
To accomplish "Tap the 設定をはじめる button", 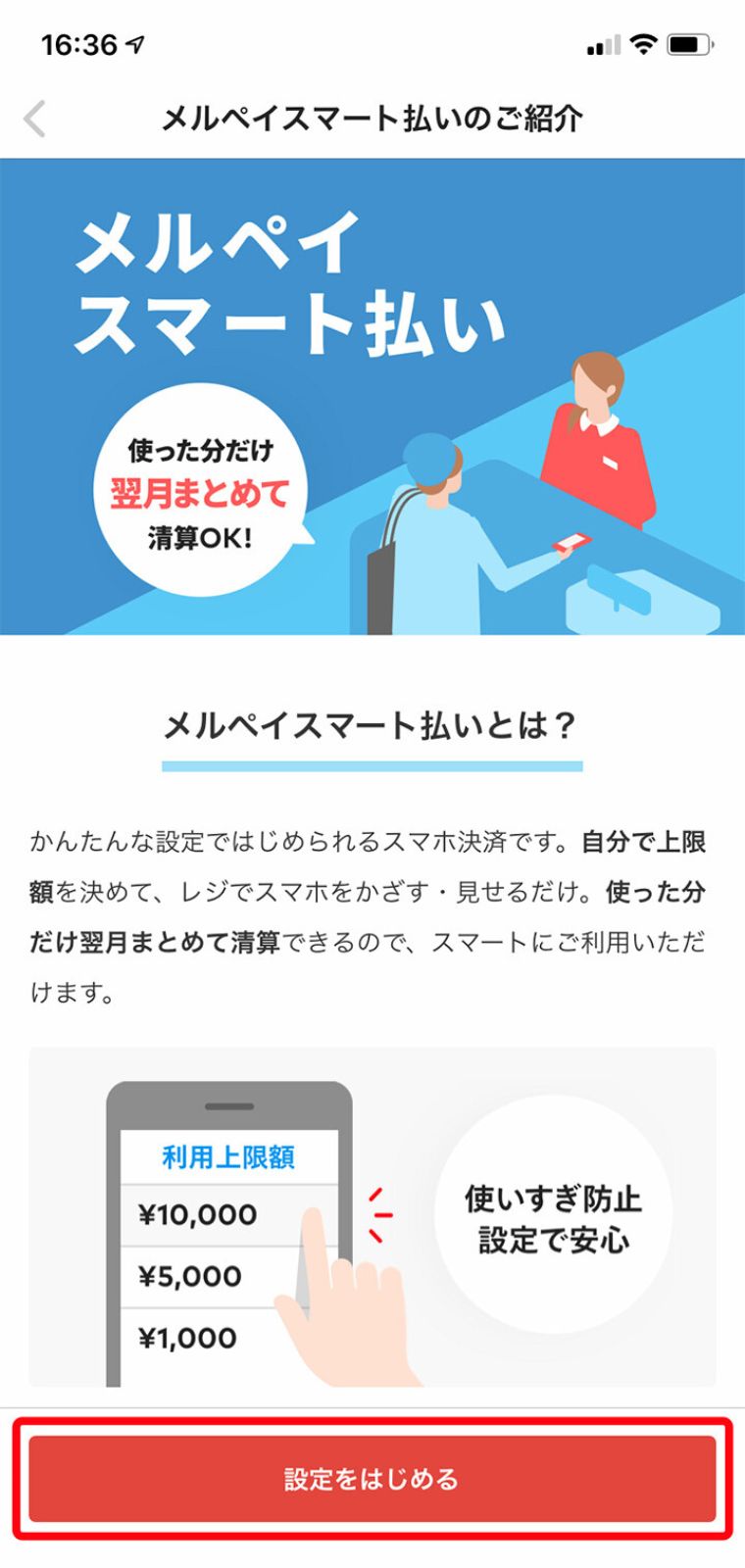I will [x=372, y=1479].
